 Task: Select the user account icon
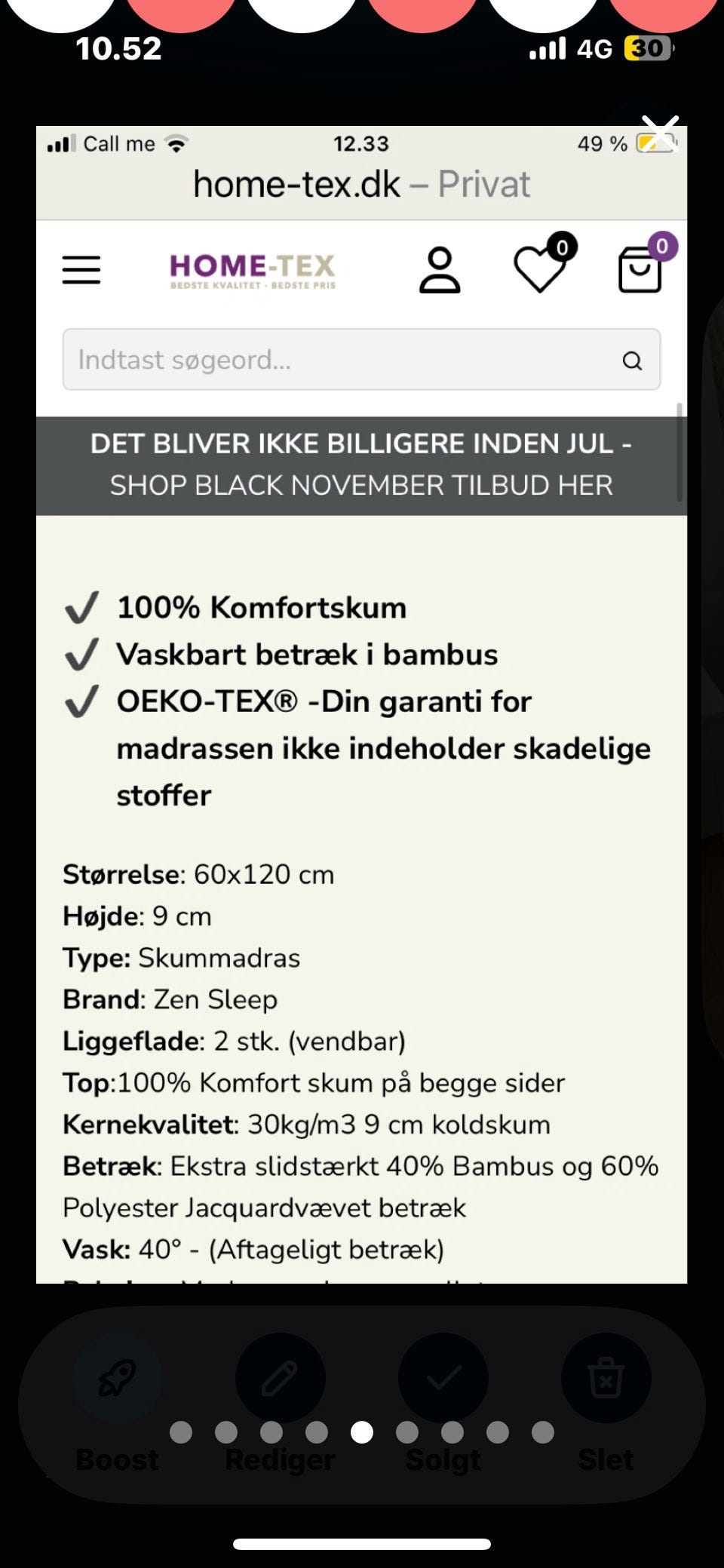click(441, 269)
